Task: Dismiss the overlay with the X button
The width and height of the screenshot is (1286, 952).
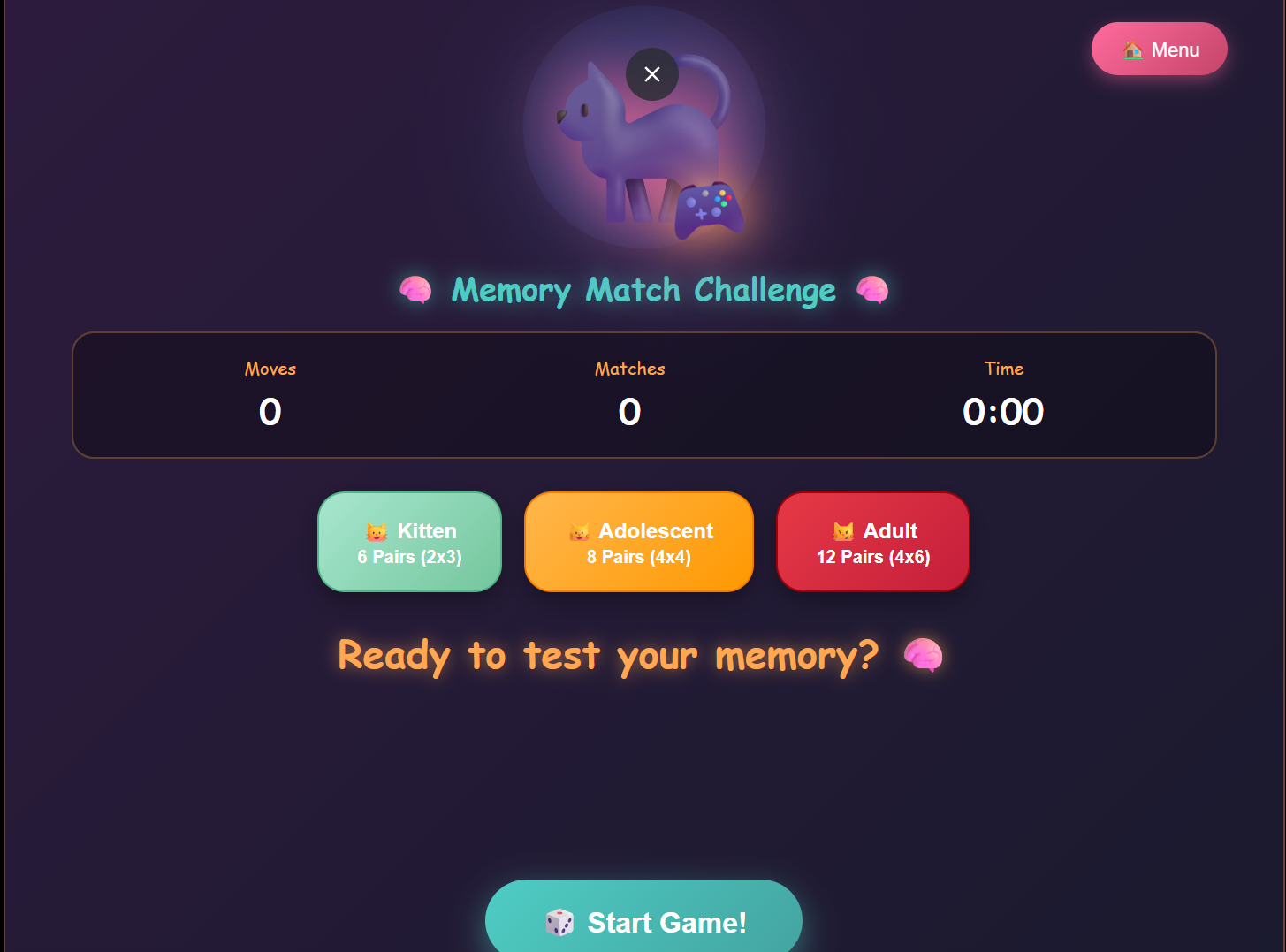Action: tap(652, 74)
